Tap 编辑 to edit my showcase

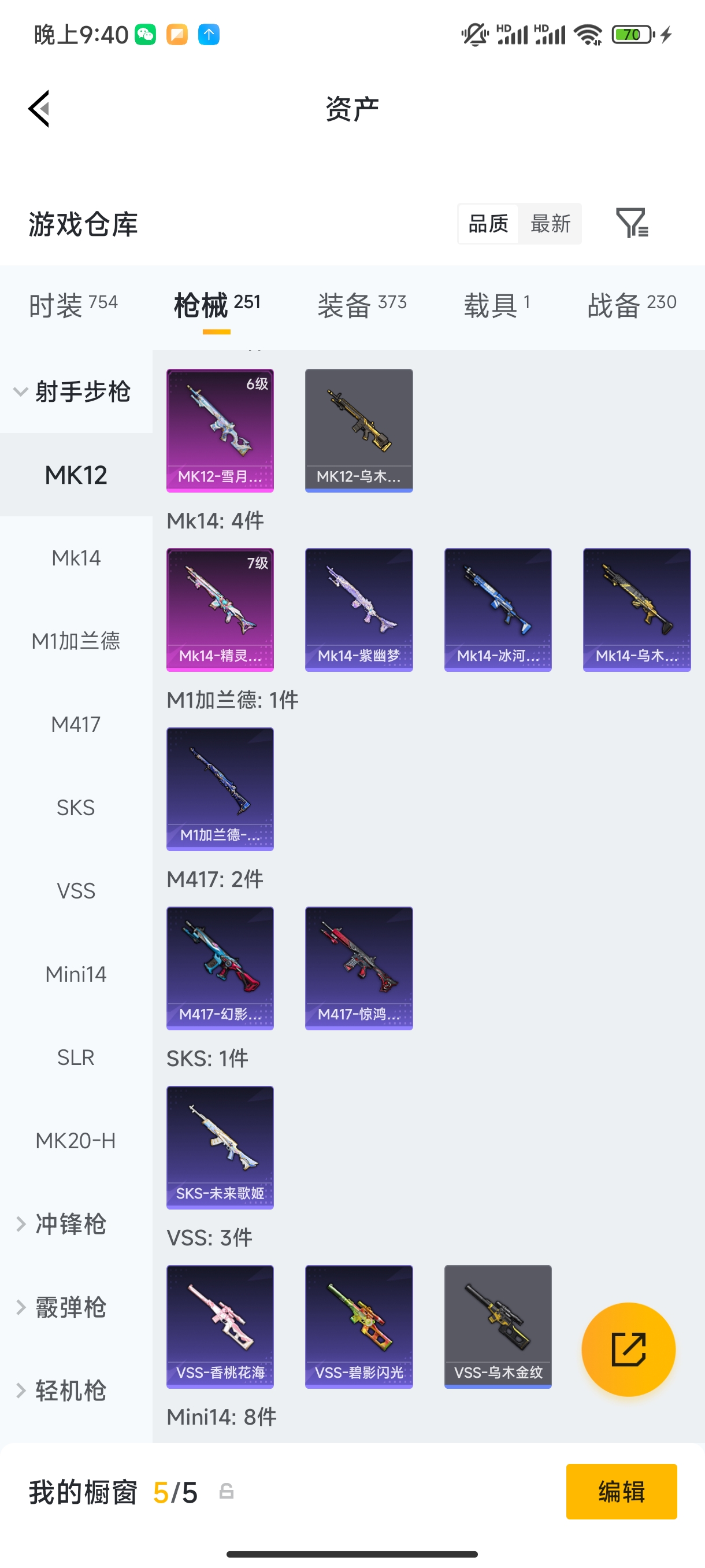pos(621,1491)
